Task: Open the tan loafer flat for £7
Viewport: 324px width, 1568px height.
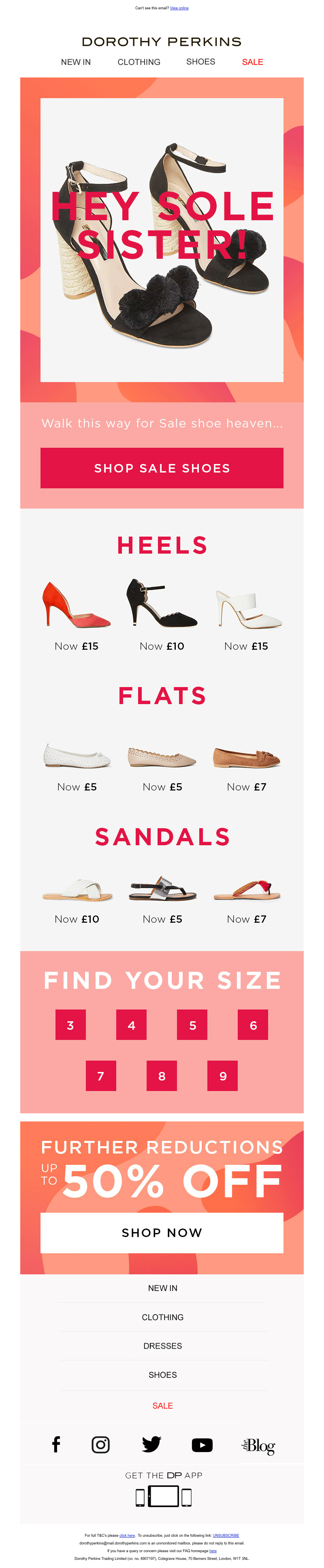Action: [246, 758]
